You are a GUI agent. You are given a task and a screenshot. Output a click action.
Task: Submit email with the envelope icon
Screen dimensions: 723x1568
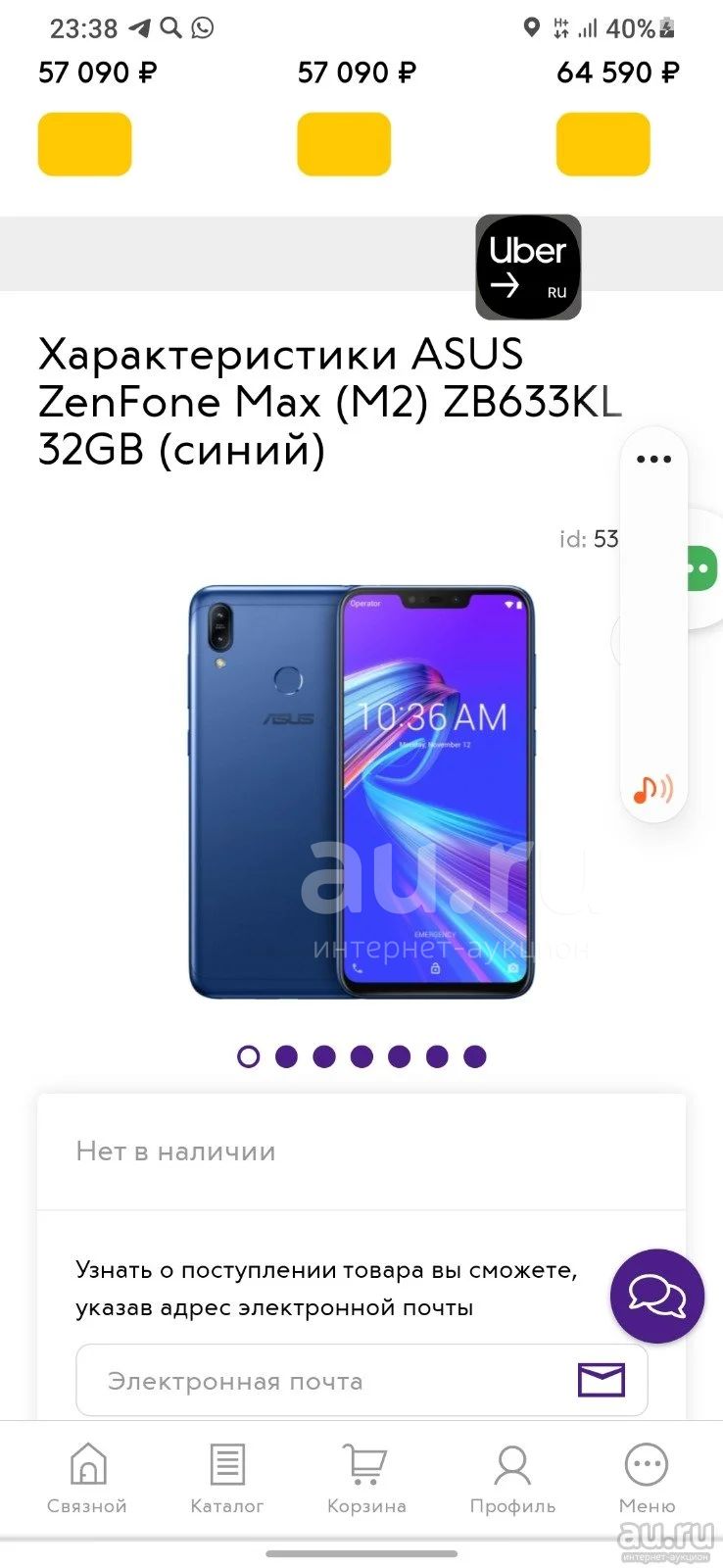[x=602, y=1380]
